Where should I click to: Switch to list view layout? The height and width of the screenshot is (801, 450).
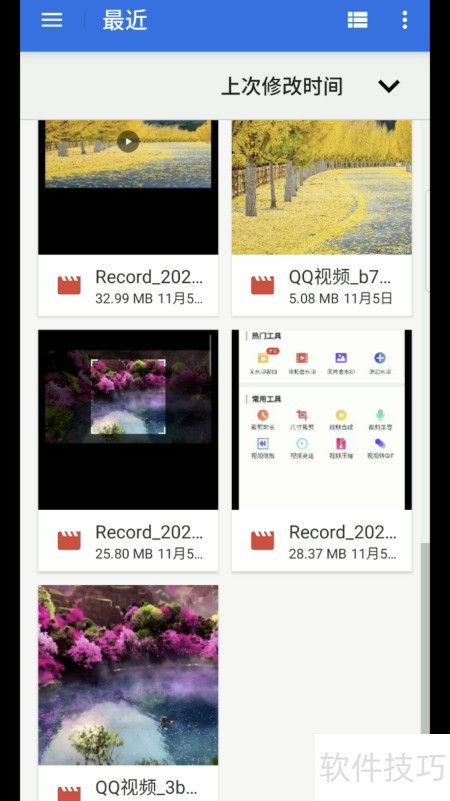pyautogui.click(x=358, y=20)
